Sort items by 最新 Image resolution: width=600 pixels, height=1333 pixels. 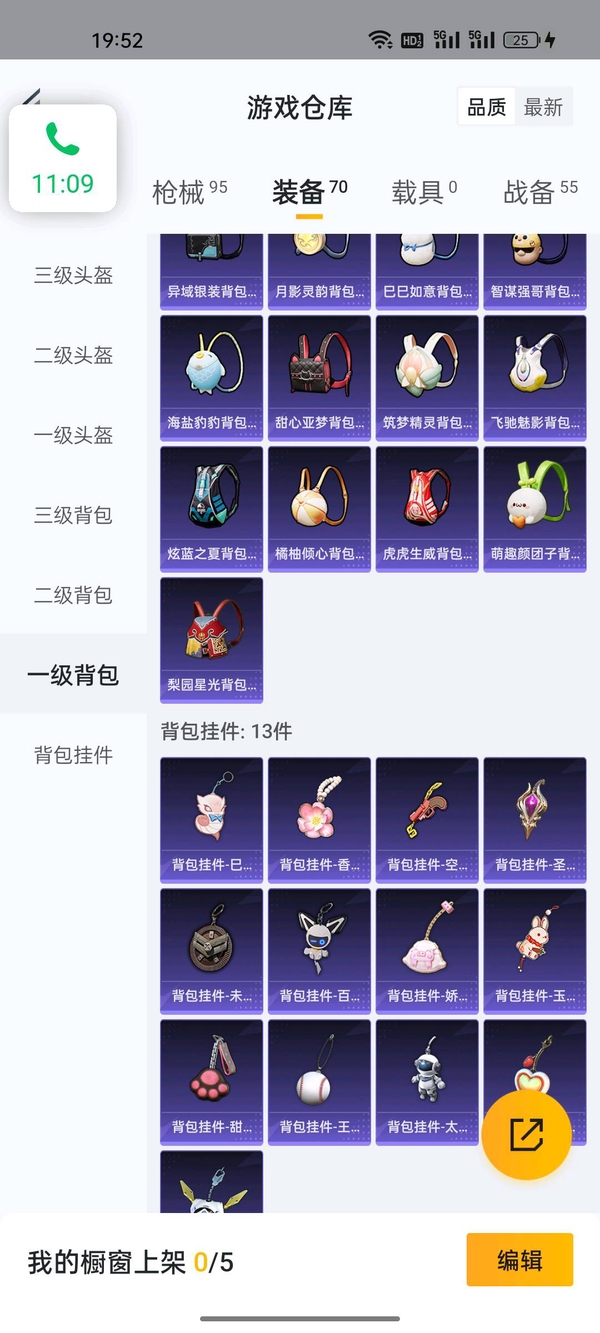(x=543, y=108)
